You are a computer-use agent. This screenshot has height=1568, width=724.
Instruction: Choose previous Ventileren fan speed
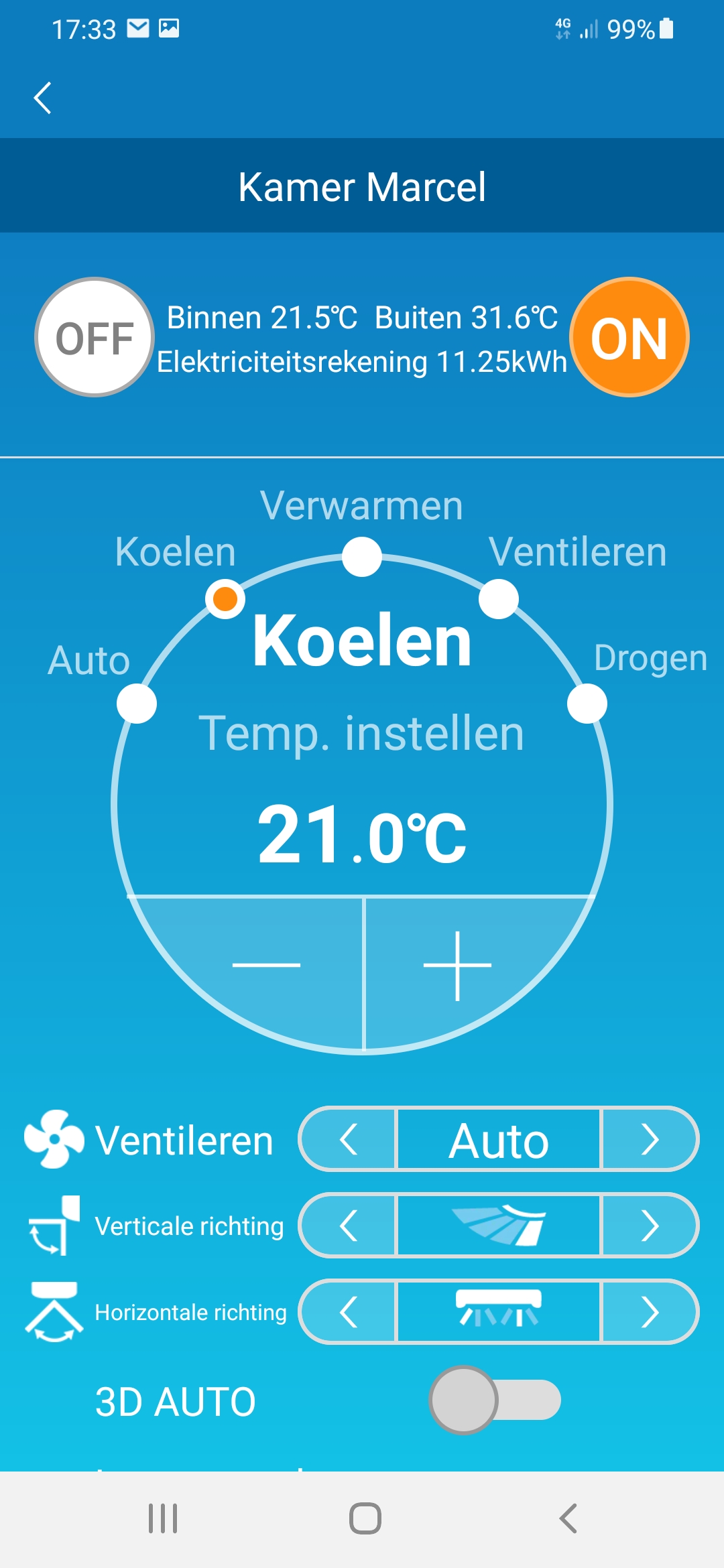point(349,1139)
